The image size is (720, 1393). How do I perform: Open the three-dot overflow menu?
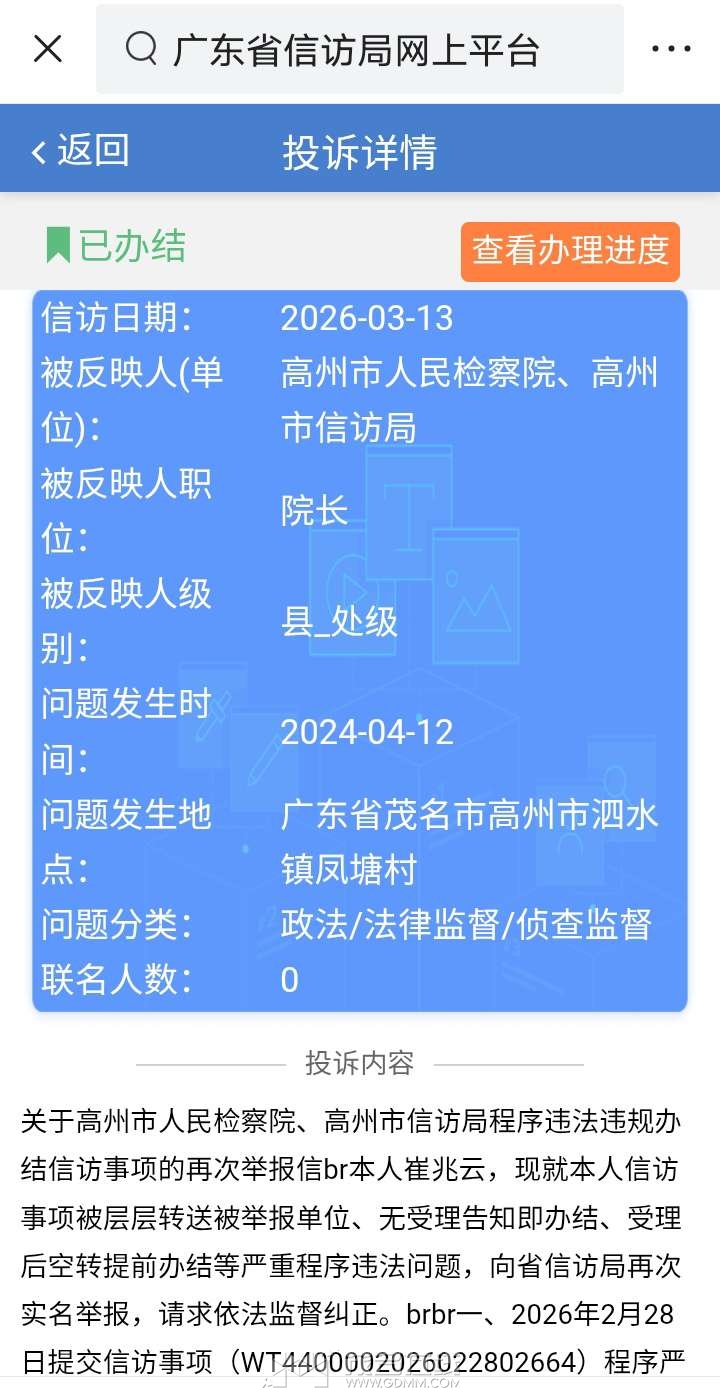click(x=671, y=48)
